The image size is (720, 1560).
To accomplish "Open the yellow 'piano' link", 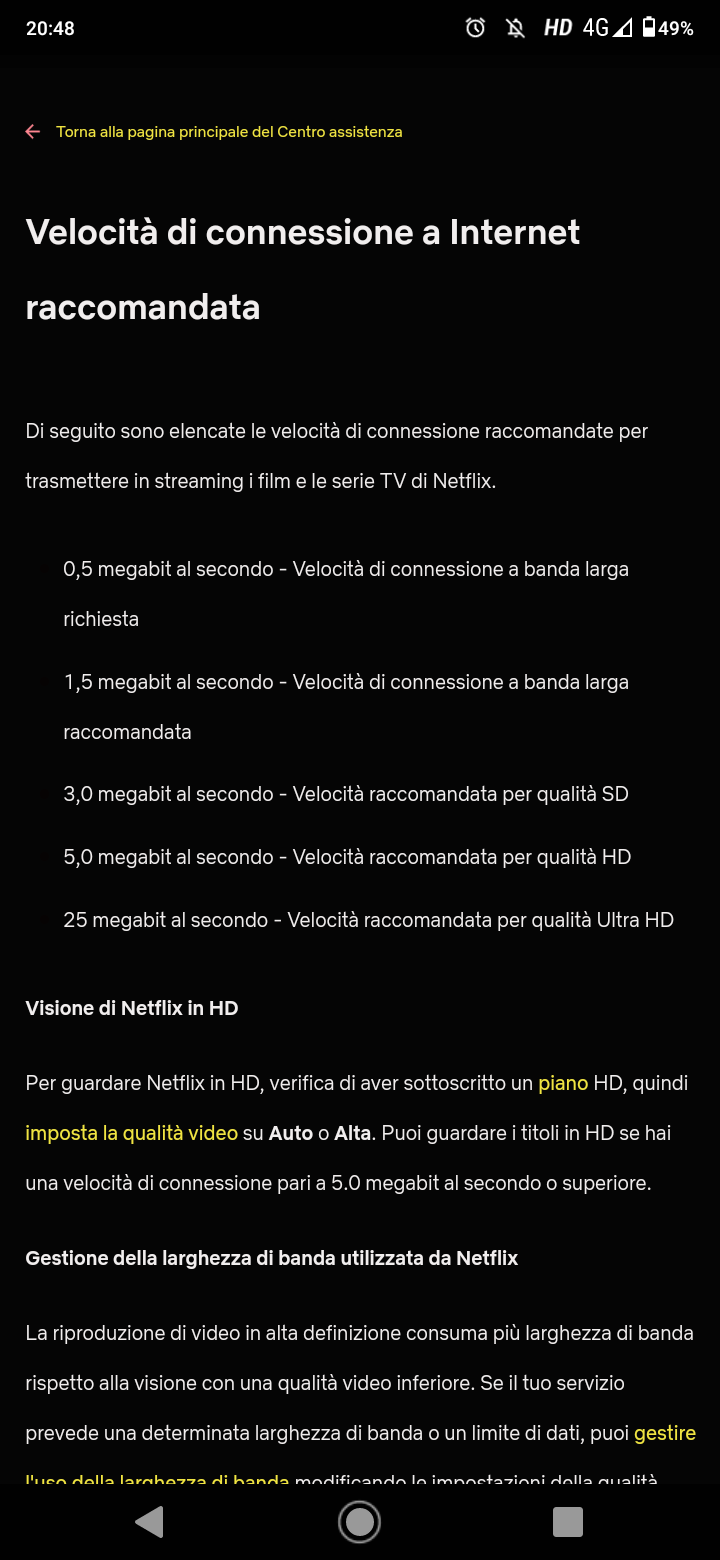I will click(x=563, y=1083).
